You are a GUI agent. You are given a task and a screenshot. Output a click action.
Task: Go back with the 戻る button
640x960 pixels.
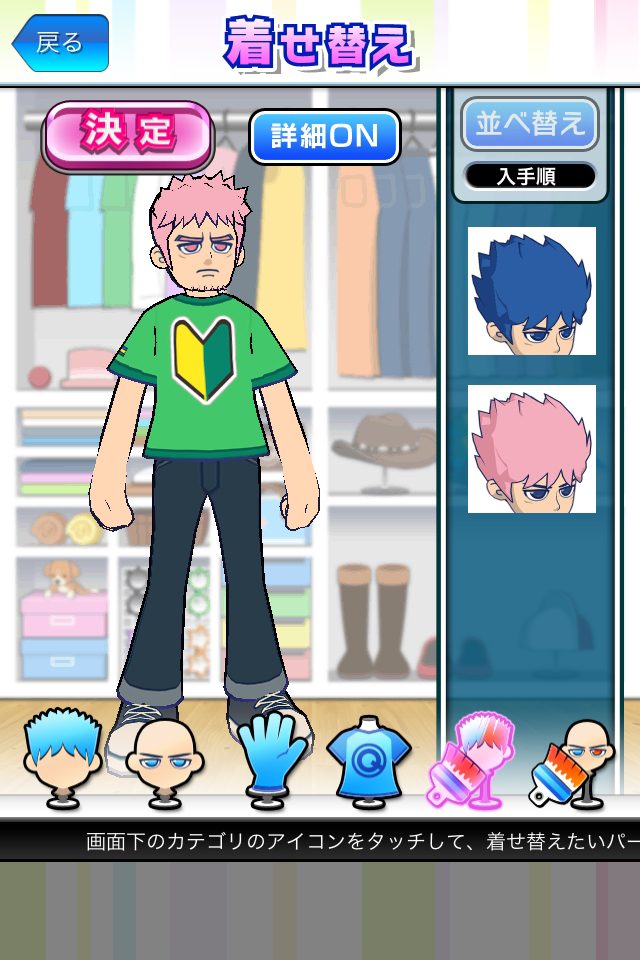(60, 43)
